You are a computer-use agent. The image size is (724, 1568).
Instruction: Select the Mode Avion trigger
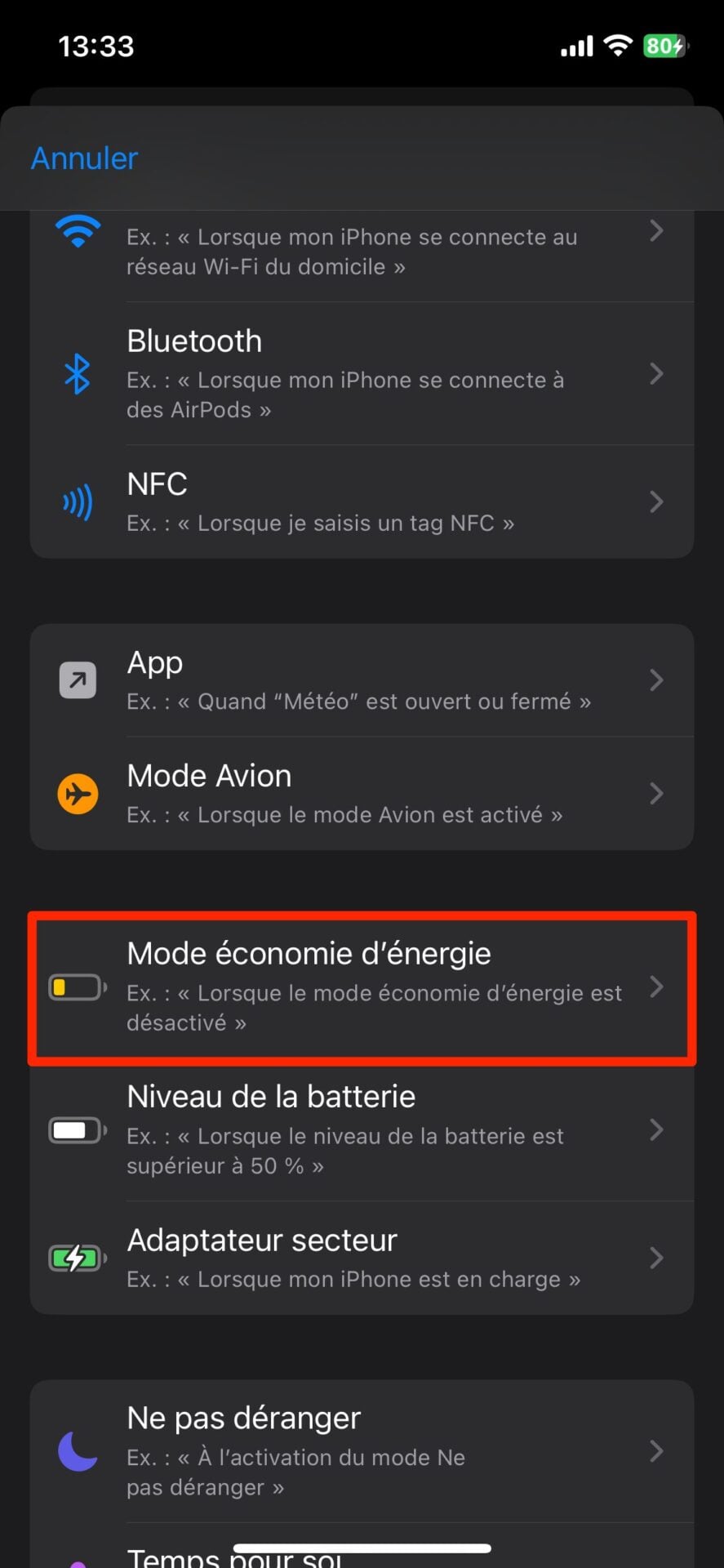coord(362,794)
